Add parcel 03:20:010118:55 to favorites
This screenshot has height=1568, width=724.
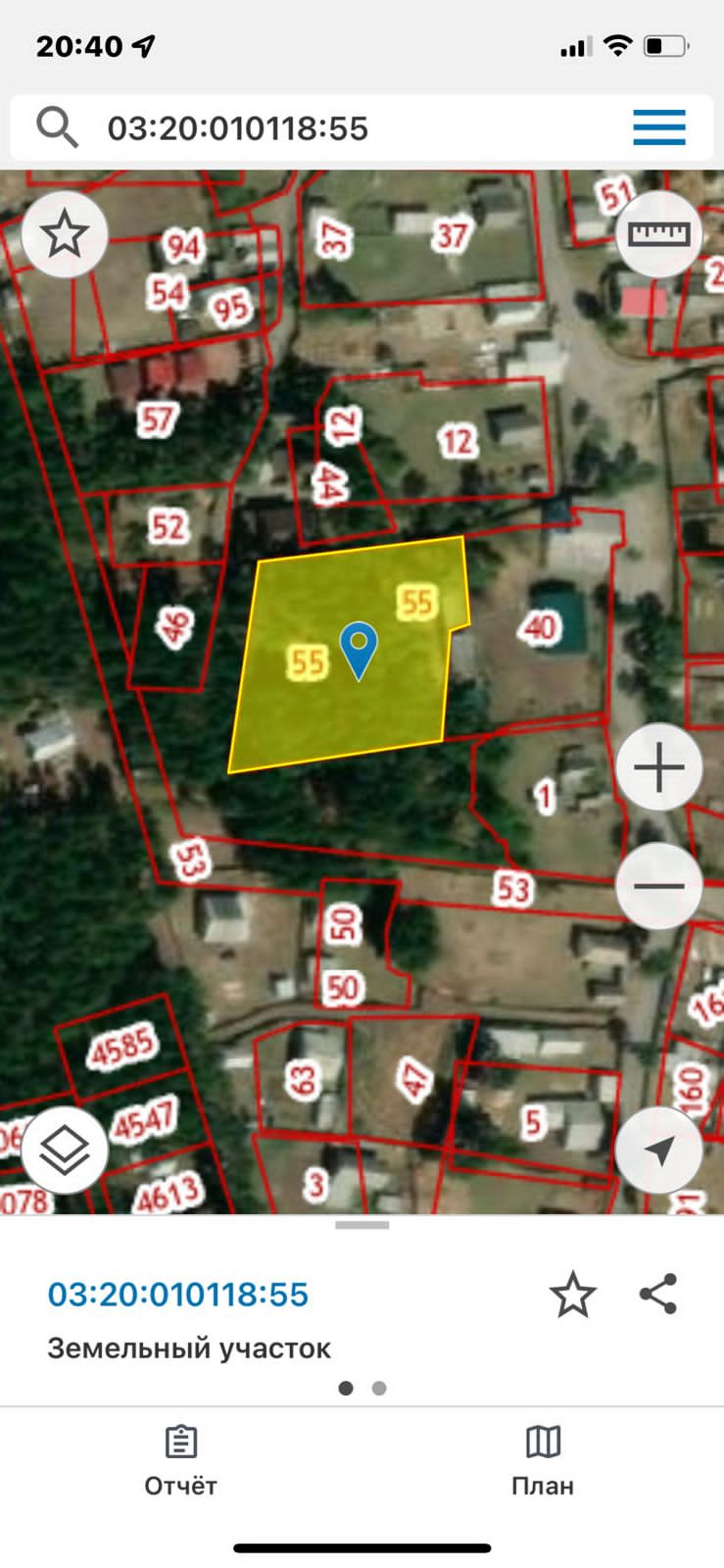(x=572, y=1295)
